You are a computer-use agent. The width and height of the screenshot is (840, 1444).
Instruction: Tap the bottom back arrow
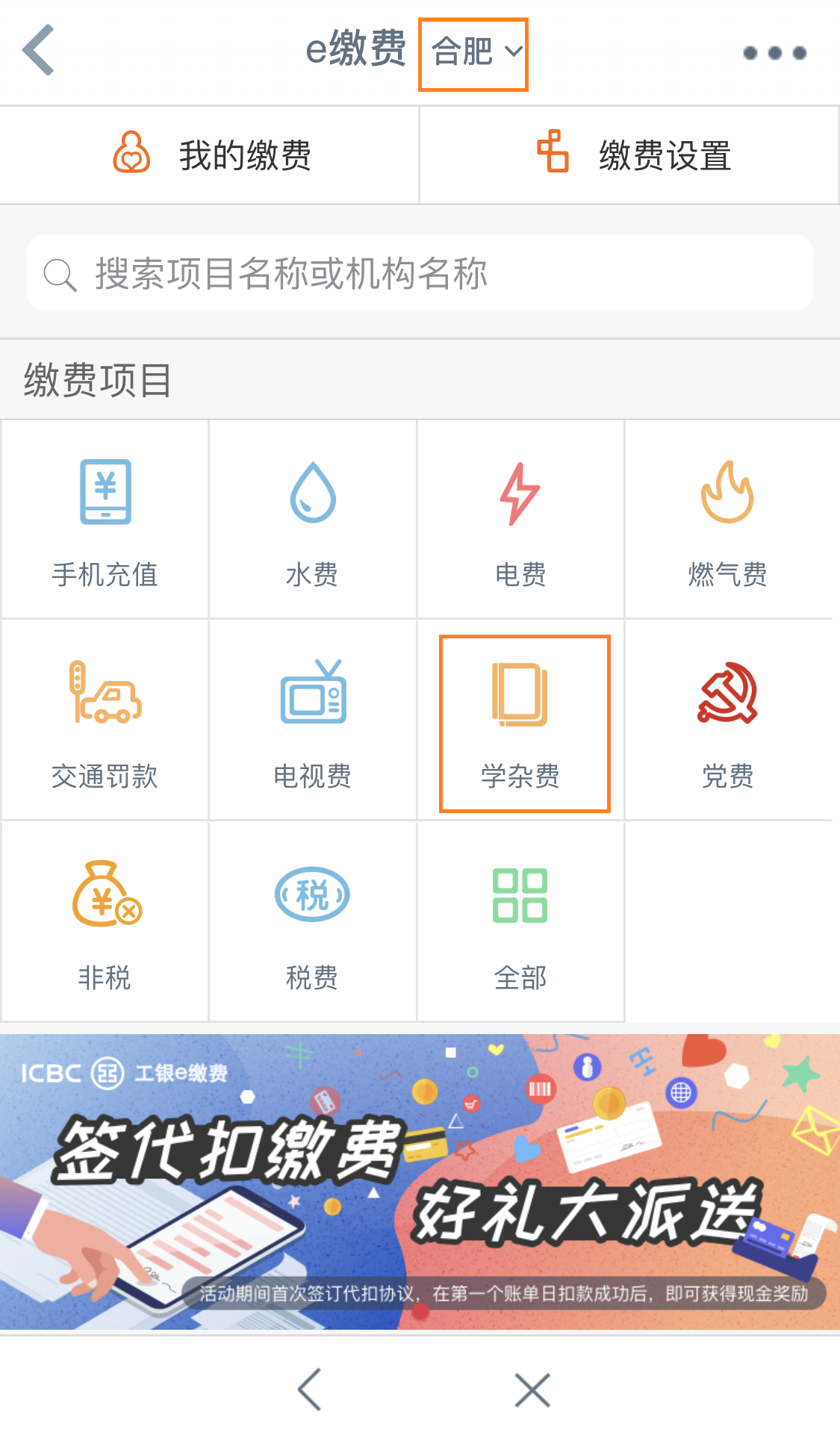pos(309,1389)
